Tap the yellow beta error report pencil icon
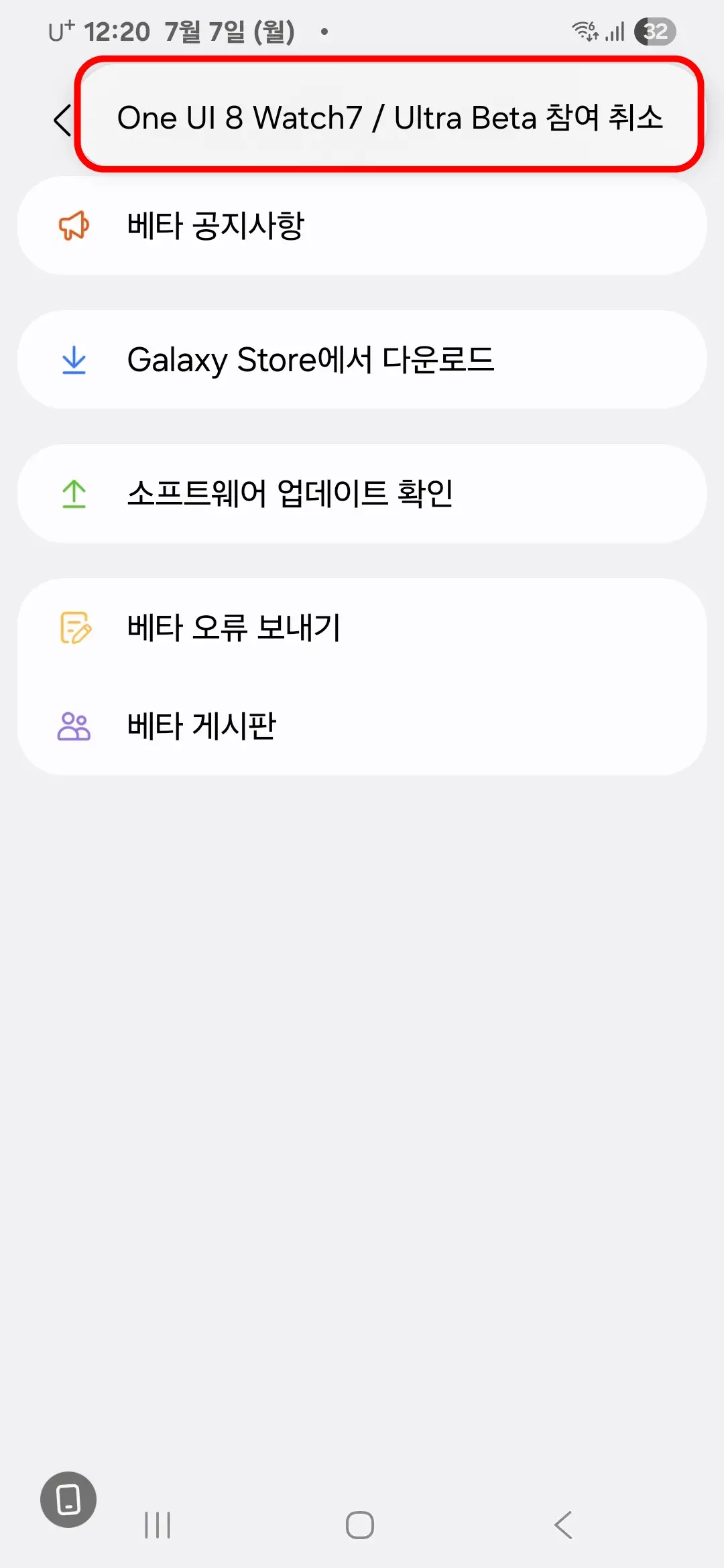 coord(74,628)
